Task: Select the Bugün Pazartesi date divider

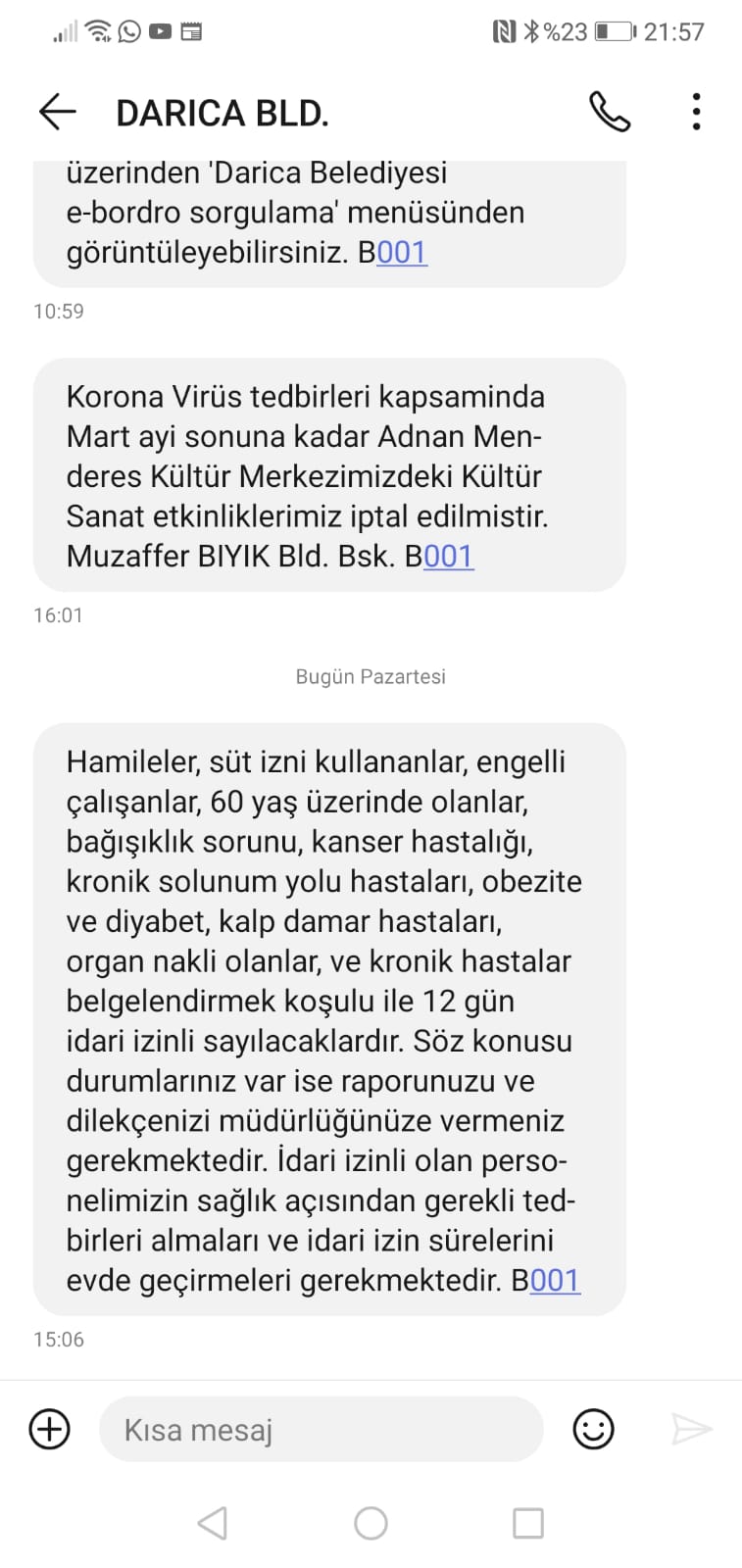Action: [371, 676]
